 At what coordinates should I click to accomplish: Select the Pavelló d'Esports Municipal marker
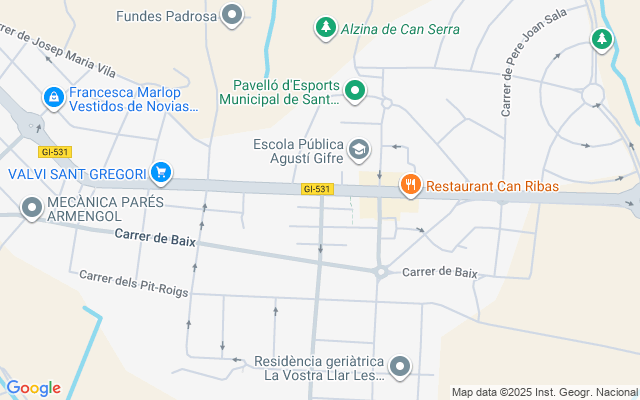pos(356,92)
